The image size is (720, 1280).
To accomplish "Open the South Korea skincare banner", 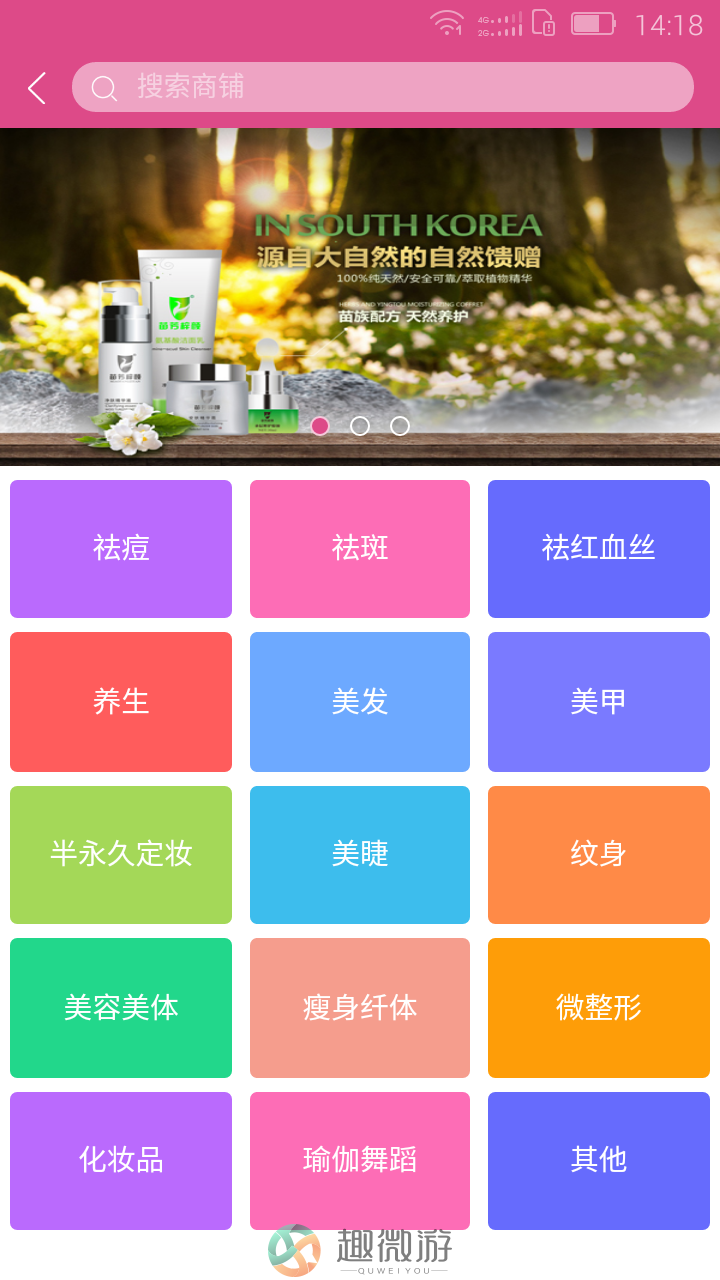I will 360,290.
